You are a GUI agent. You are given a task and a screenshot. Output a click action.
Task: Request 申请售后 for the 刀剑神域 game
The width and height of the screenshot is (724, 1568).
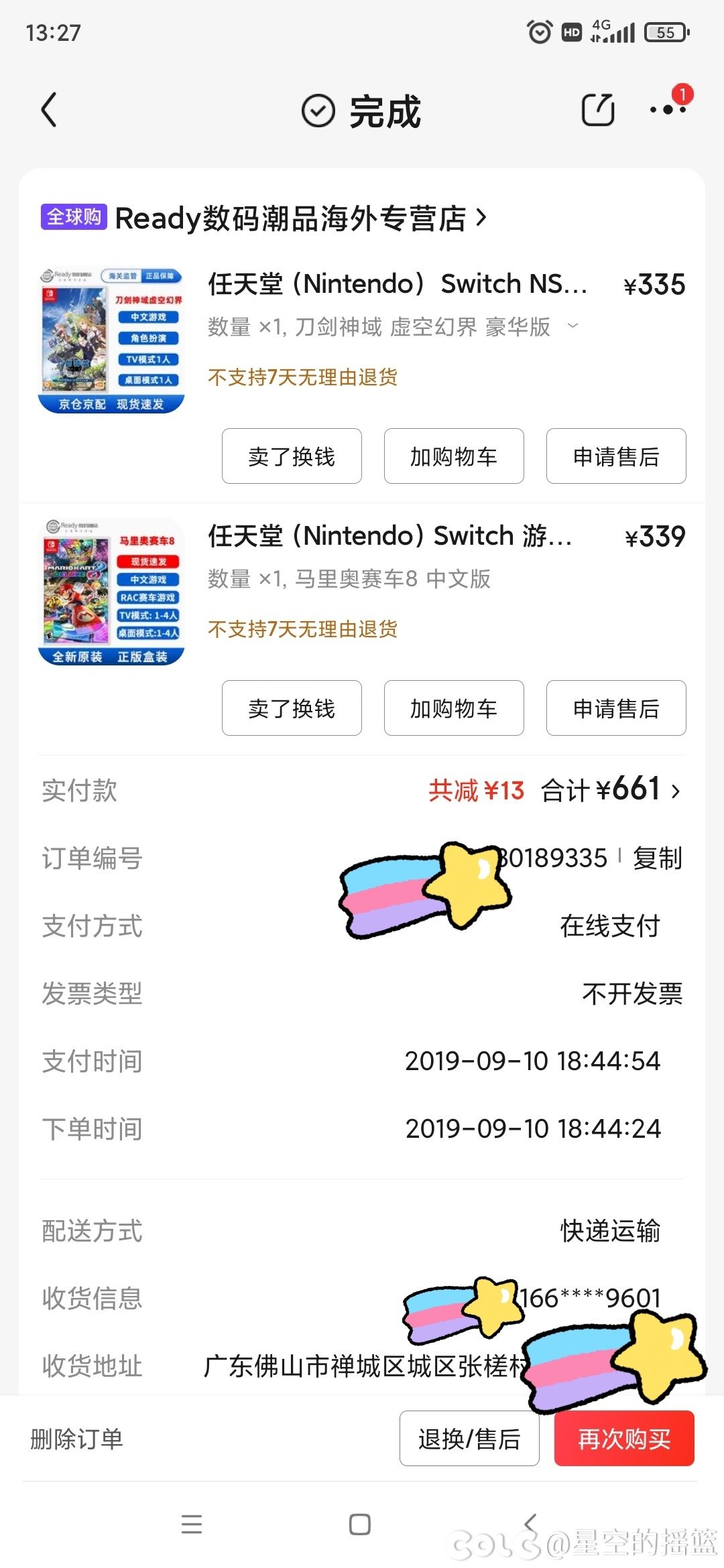click(616, 456)
